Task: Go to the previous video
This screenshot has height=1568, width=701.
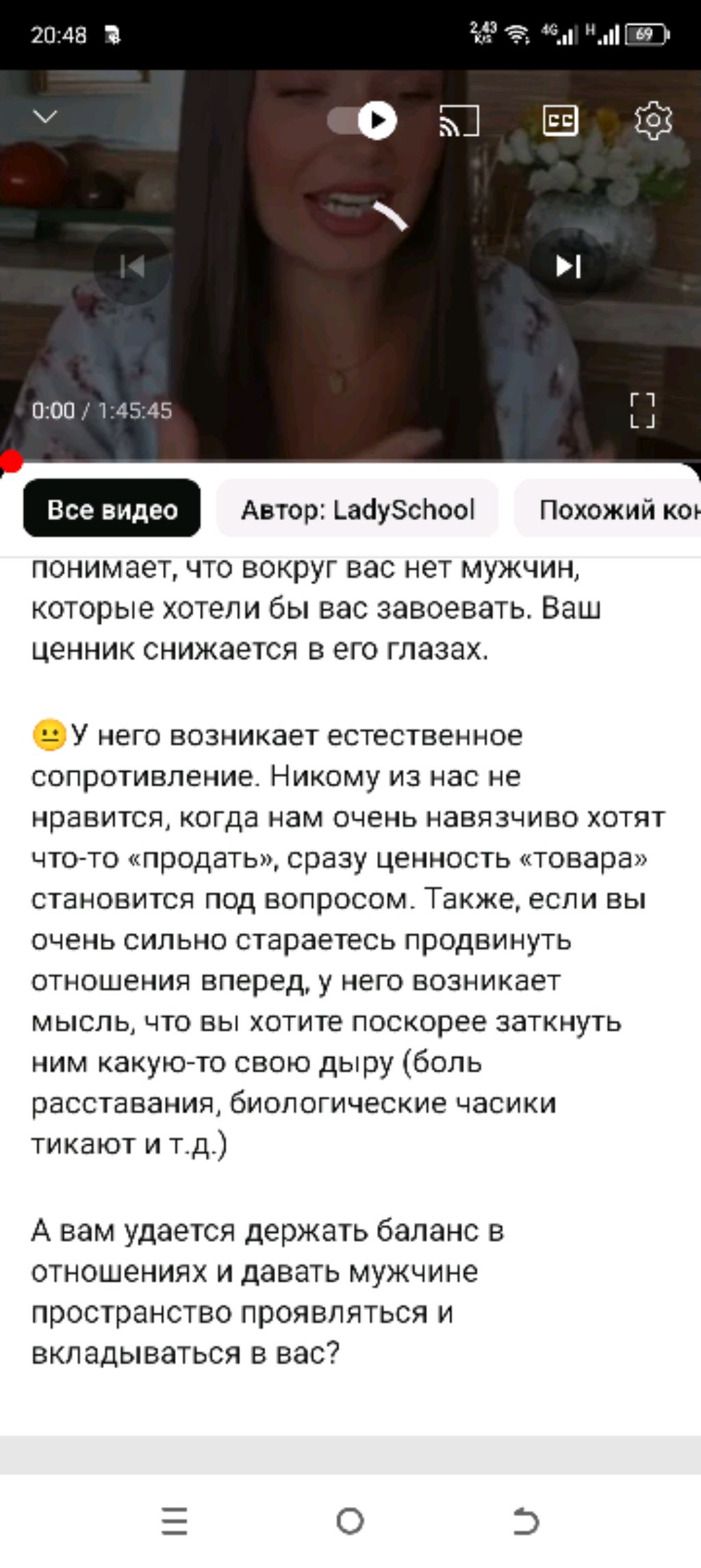Action: [x=133, y=266]
